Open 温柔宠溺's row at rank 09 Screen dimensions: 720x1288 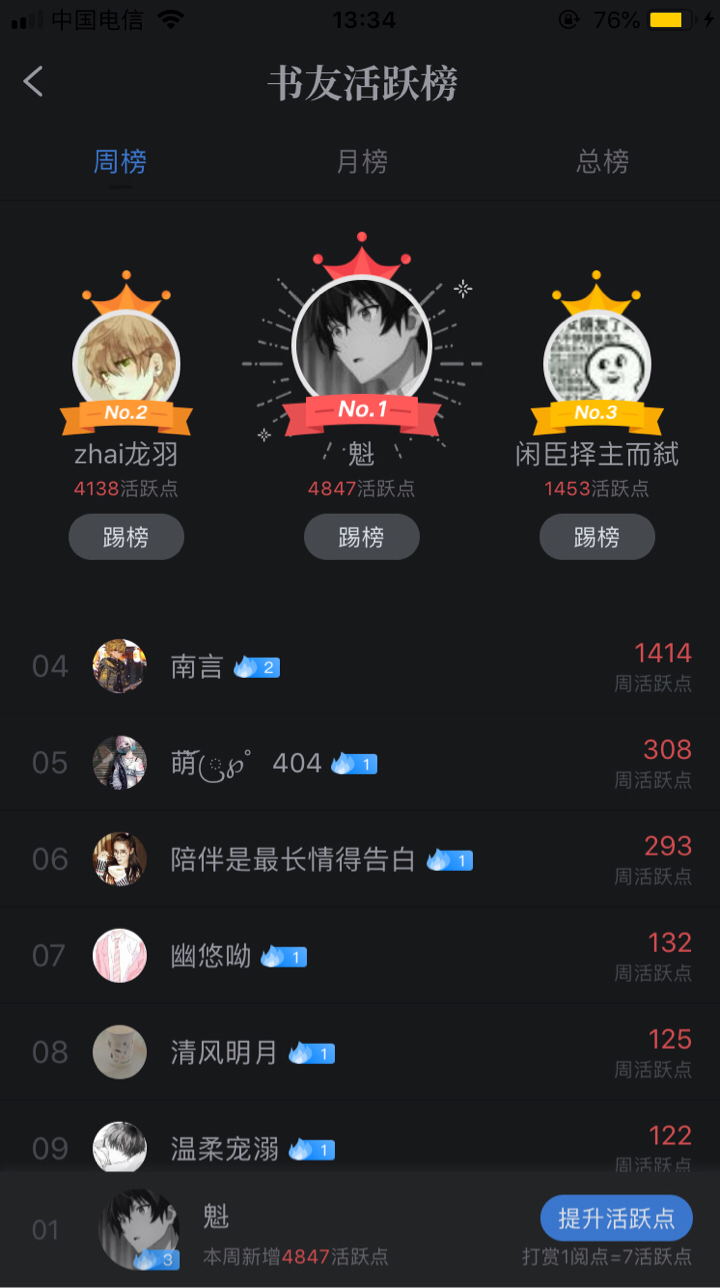click(x=360, y=1146)
